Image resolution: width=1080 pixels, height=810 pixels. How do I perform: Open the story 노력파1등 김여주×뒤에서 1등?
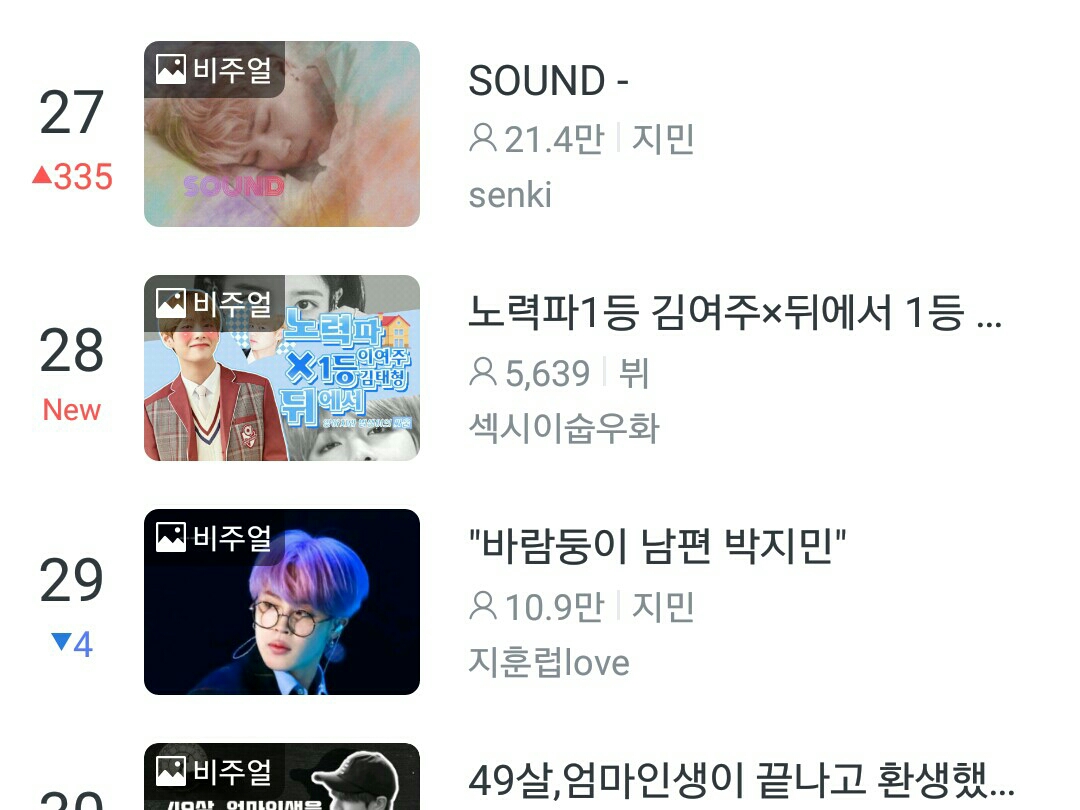734,314
